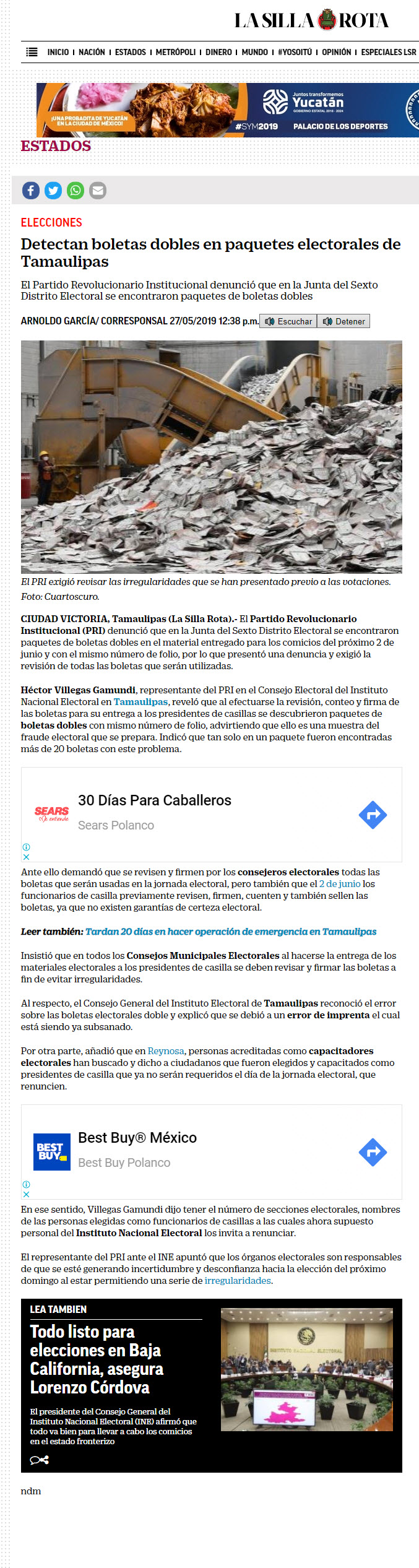
Task: Open the NACIÓN section
Action: coord(92,53)
